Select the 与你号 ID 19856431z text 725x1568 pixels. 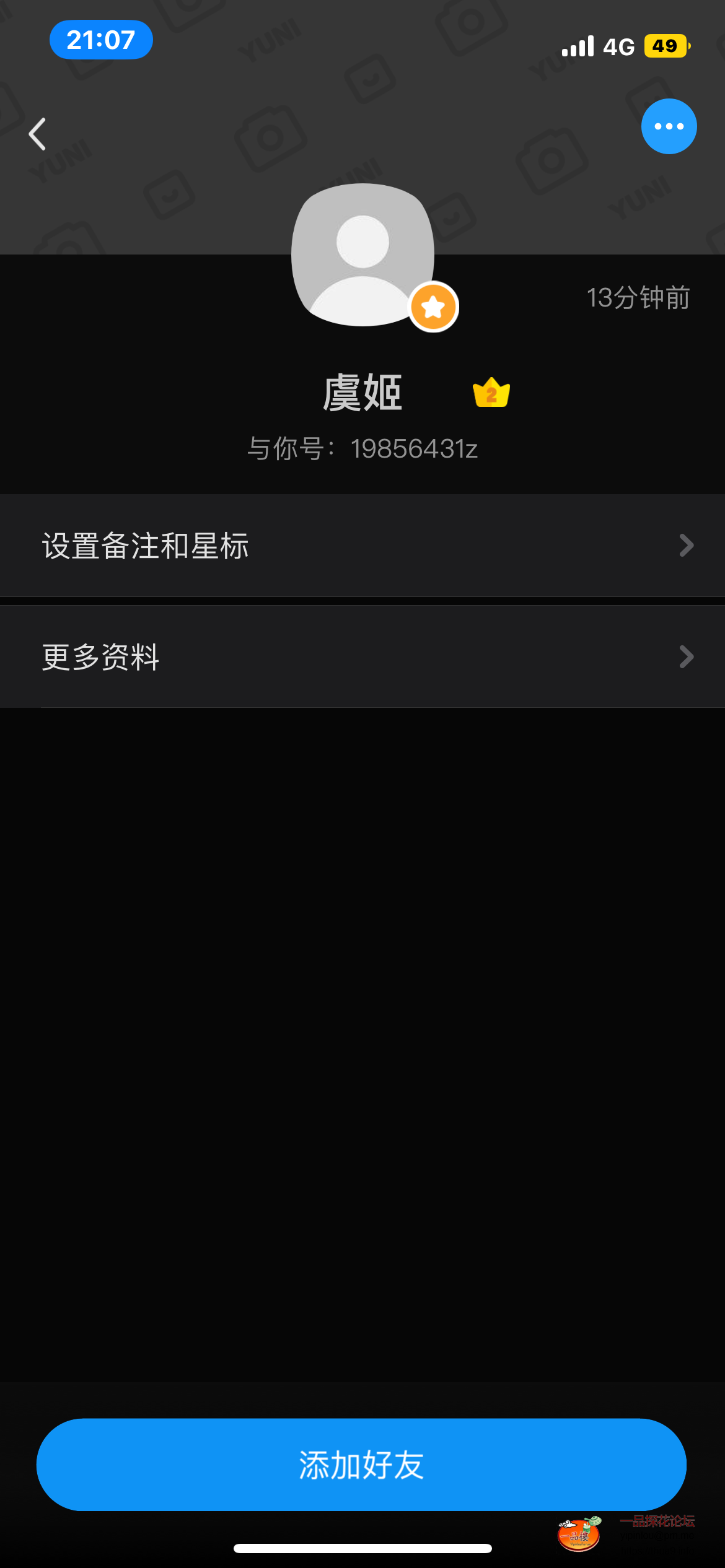[x=362, y=449]
